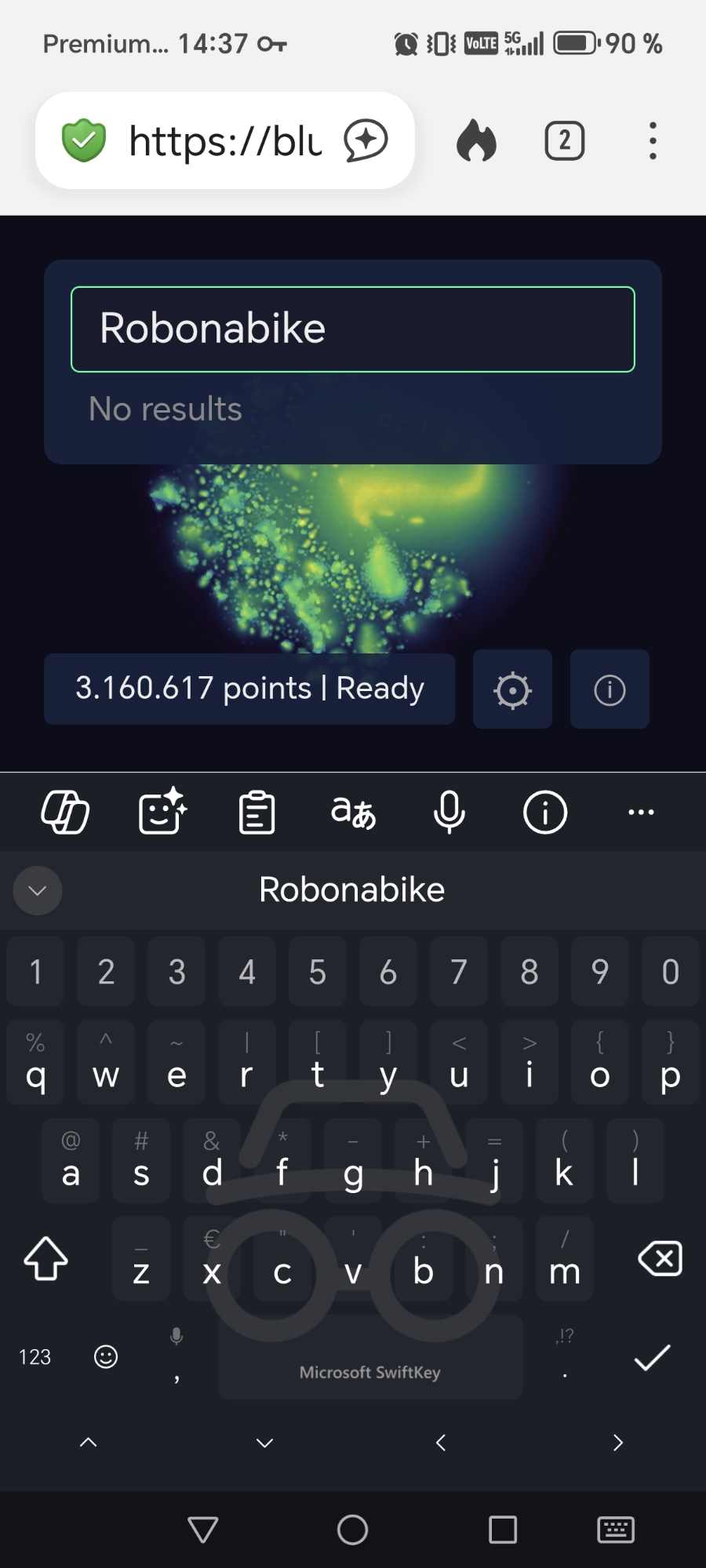This screenshot has height=1568, width=706.
Task: Show more keyboard toolbar options
Action: point(641,812)
